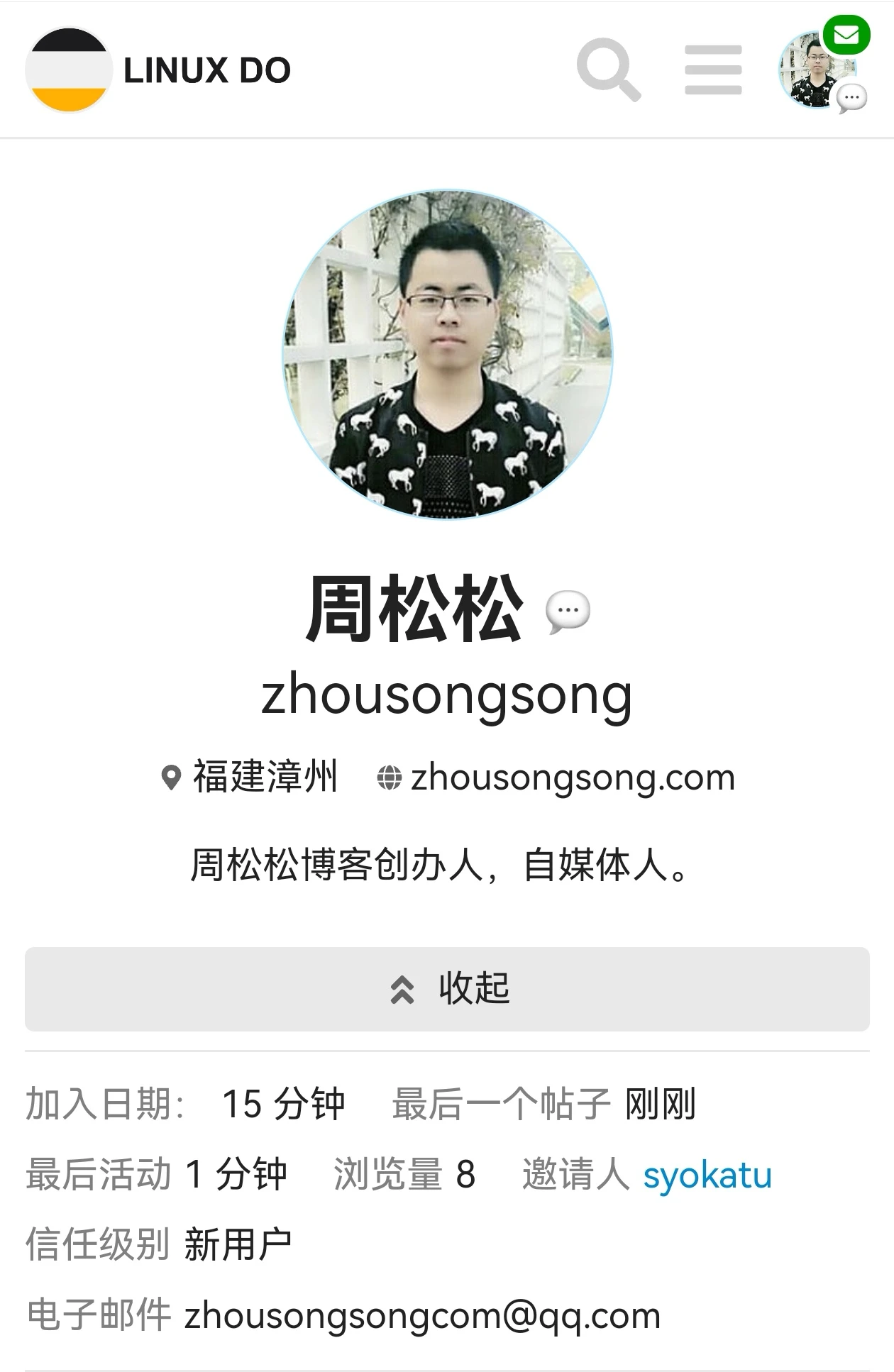Open the hamburger menu

click(x=712, y=70)
